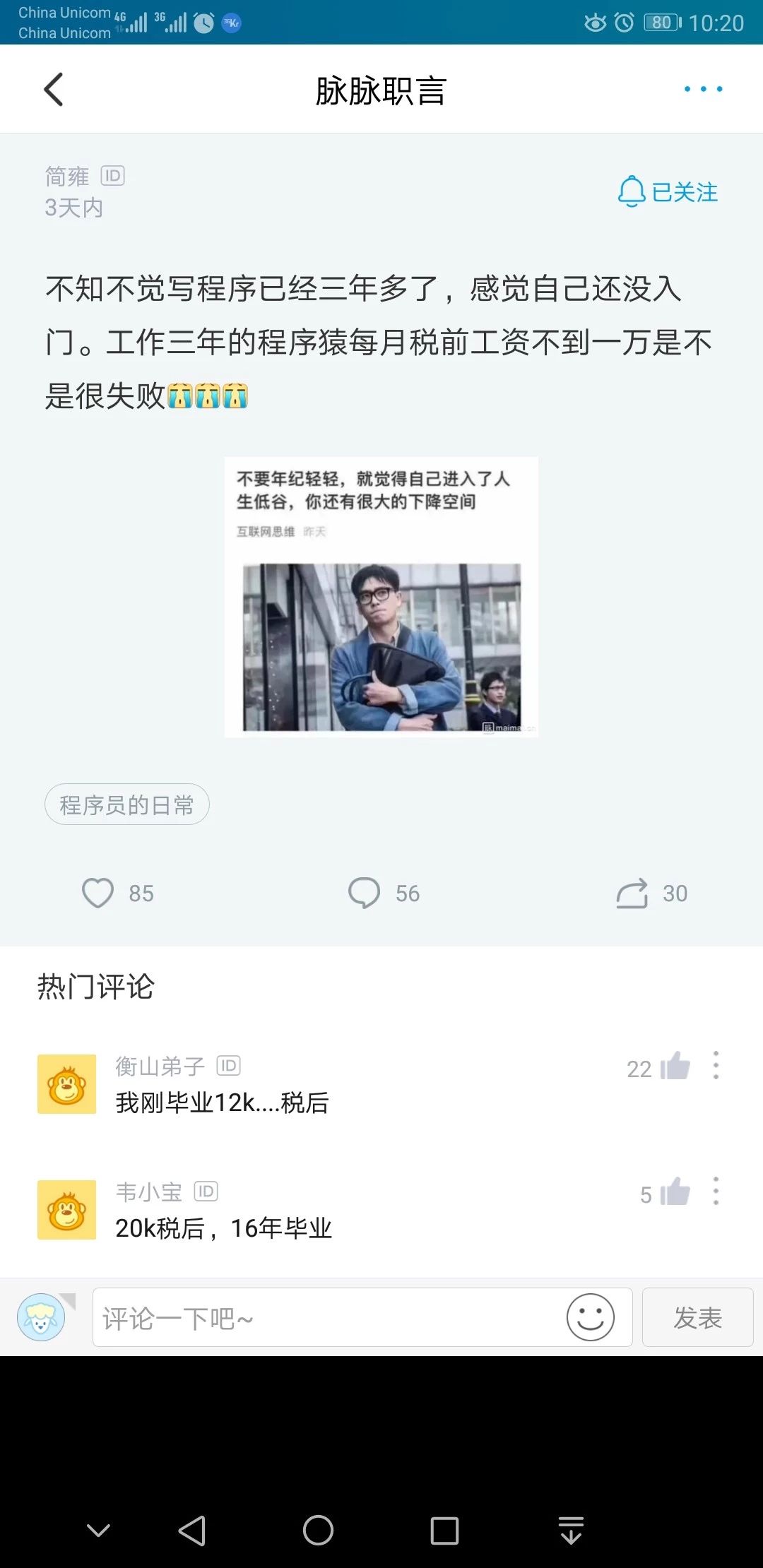Go back from 脉脉职言 page
Viewport: 763px width, 1568px height.
[x=54, y=90]
